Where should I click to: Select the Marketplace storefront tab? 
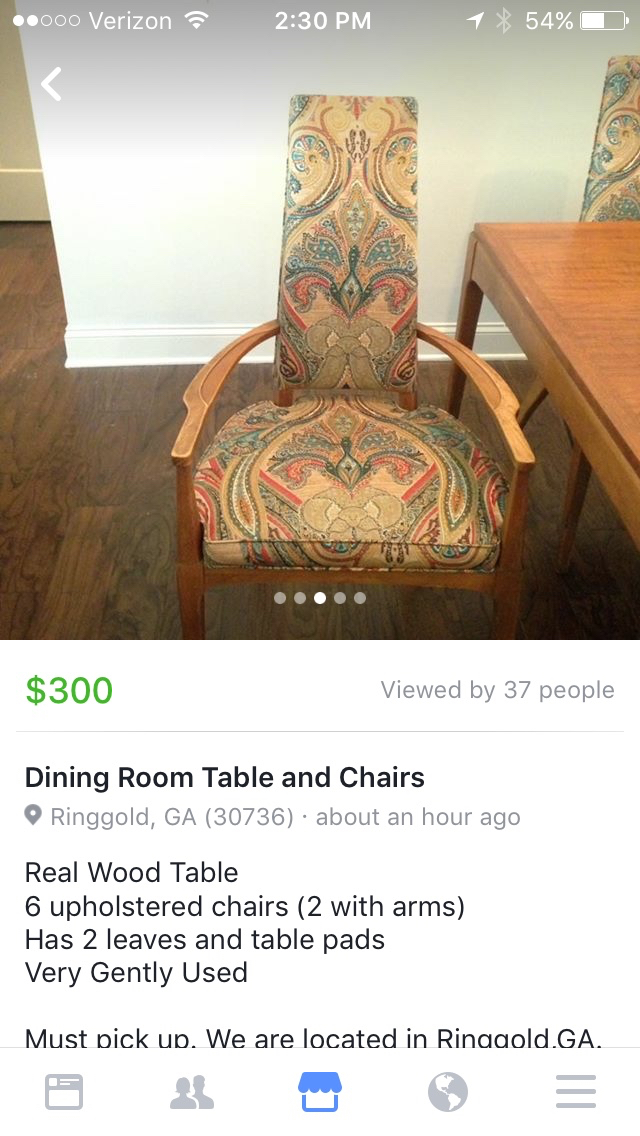pos(320,1091)
